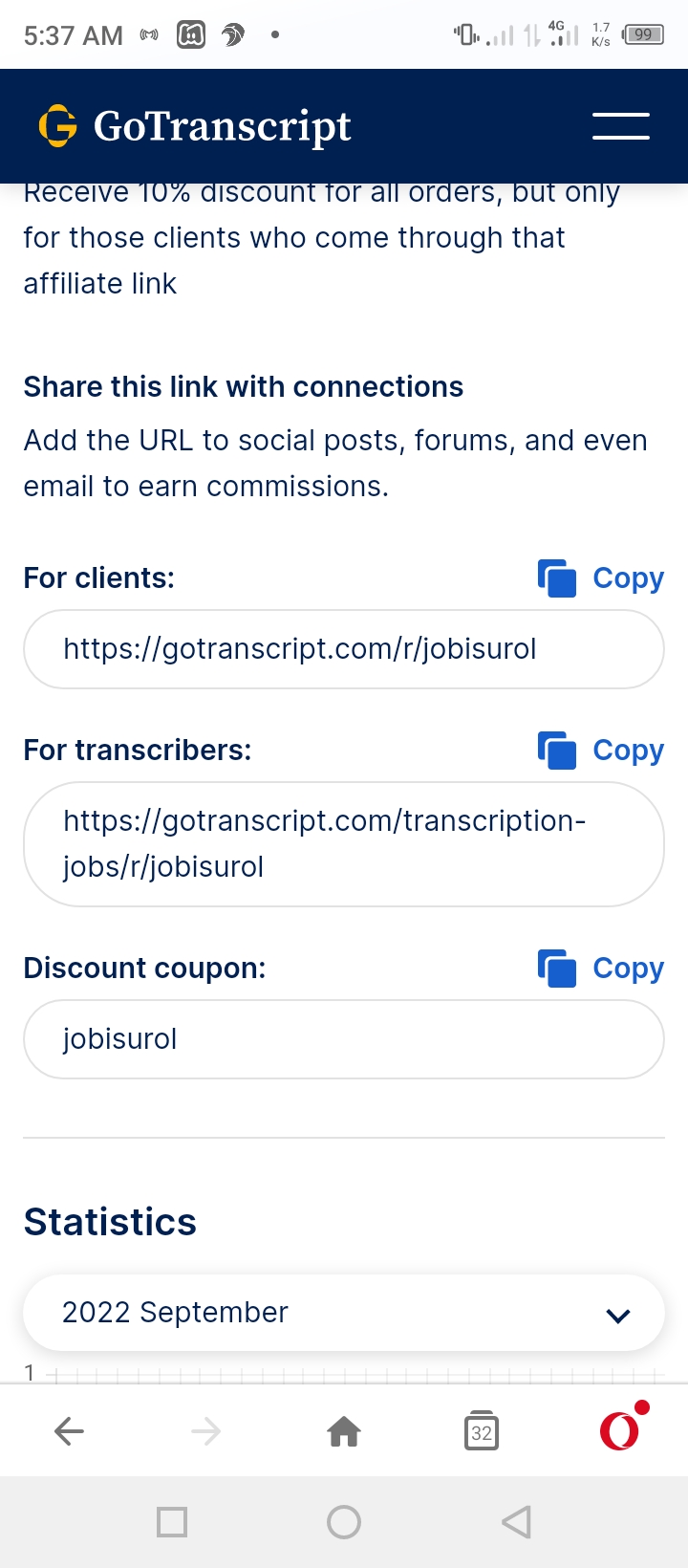Open the browser home page

344,1431
